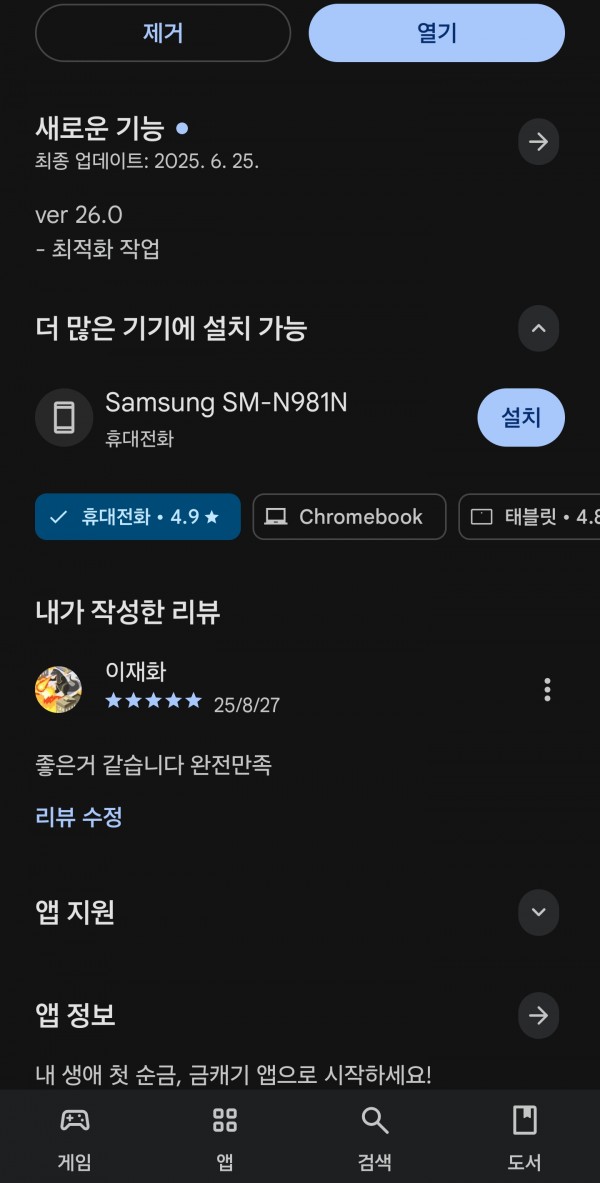600x1183 pixels.
Task: Select the 휴대전화 4.9 chip
Action: click(138, 517)
